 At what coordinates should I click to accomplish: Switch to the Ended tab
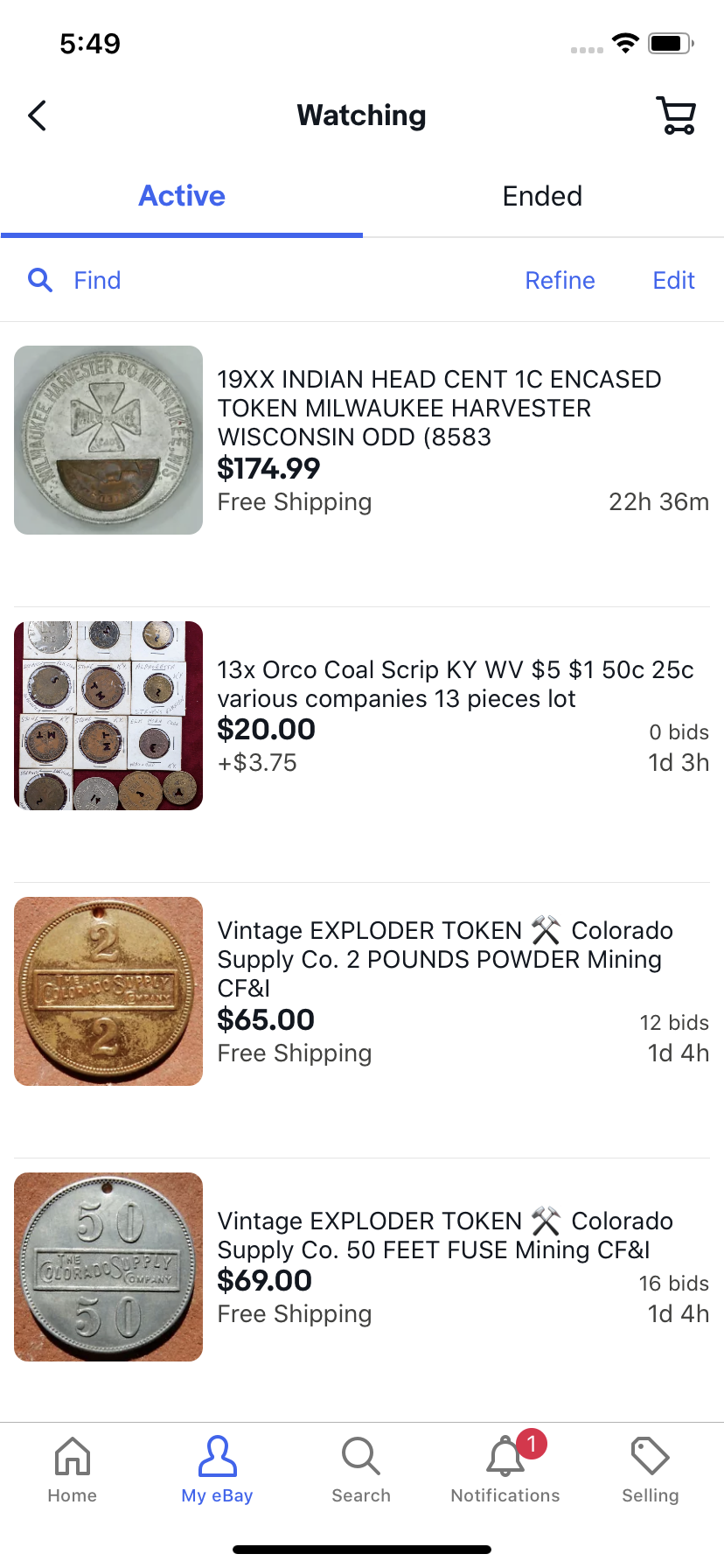pos(542,196)
